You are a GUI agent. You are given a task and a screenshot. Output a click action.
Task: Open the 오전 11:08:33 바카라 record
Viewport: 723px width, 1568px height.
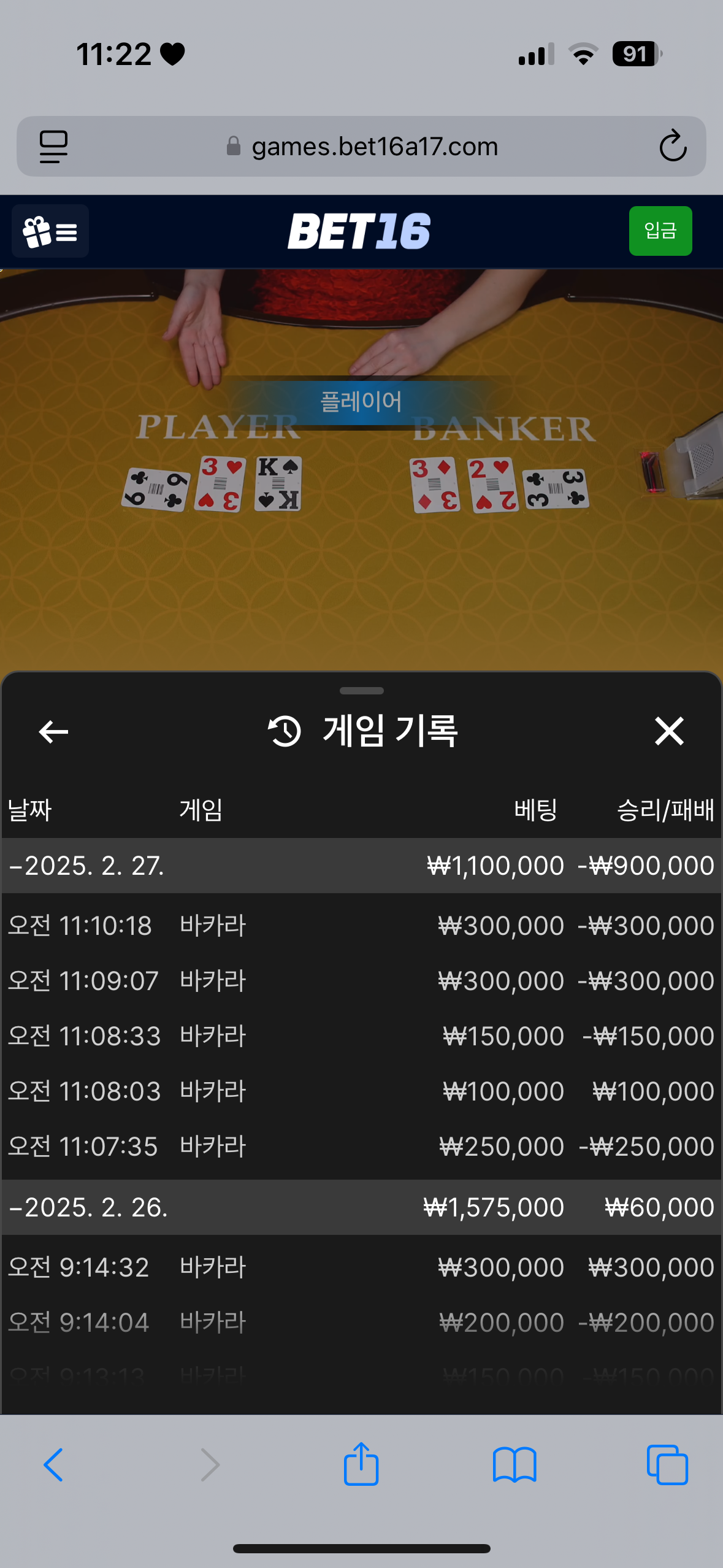pos(361,1036)
